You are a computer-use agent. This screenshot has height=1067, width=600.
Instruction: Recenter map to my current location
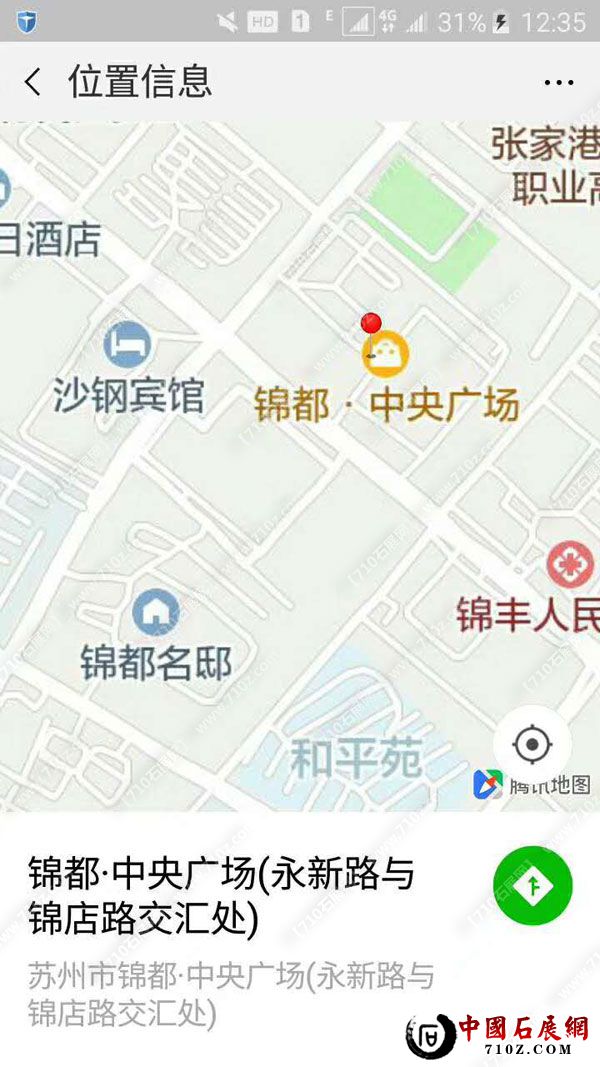click(x=532, y=744)
